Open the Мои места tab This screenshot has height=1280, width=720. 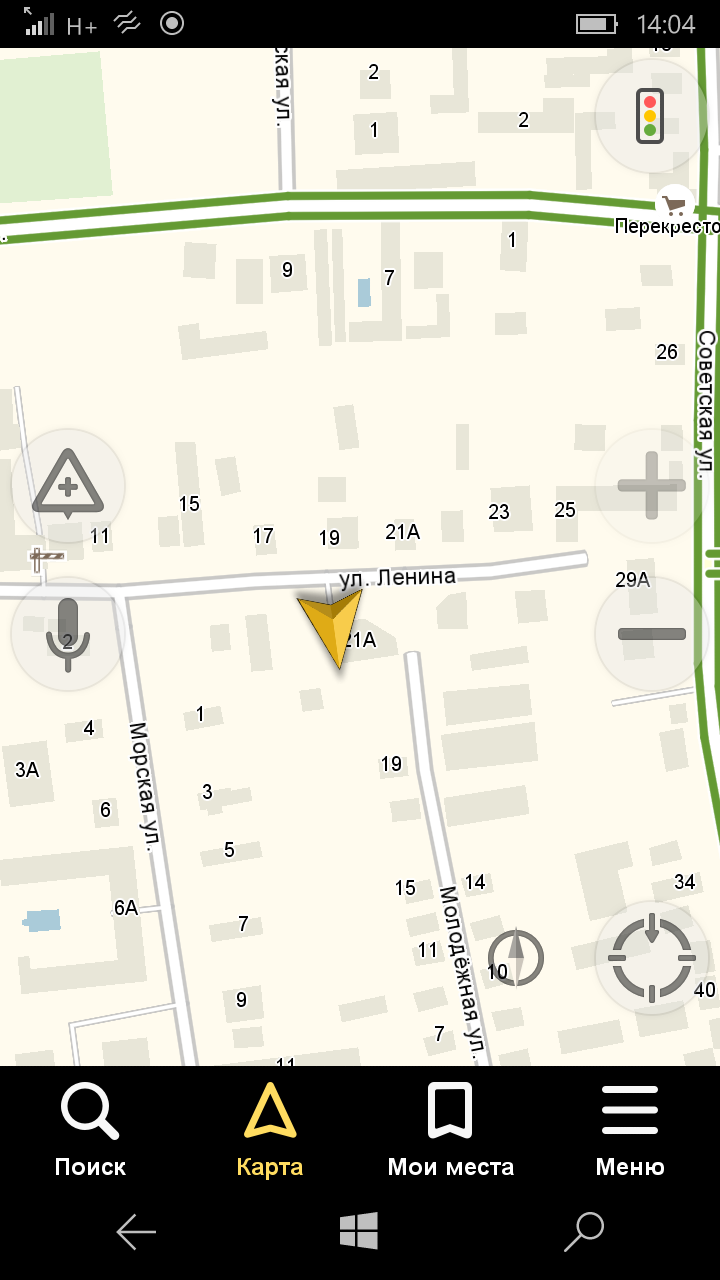(x=450, y=1130)
